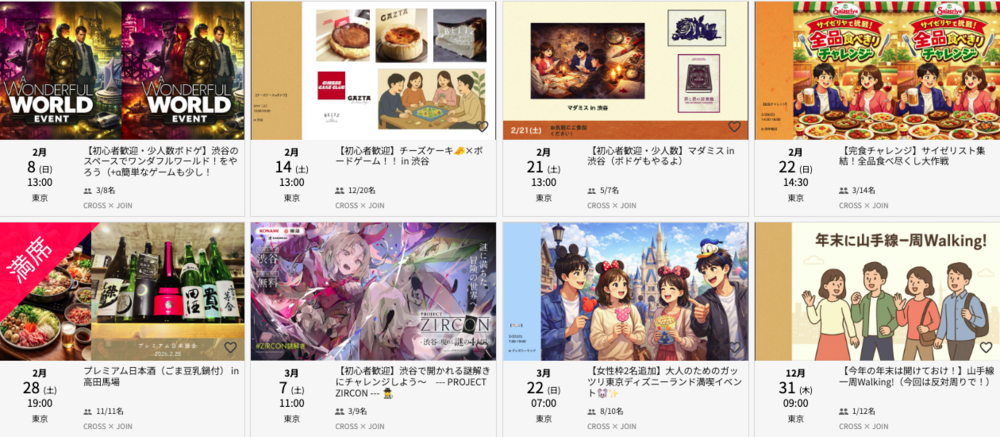
Task: Open the PROJECT ZIRCON puzzle-solving event
Action: (372, 292)
